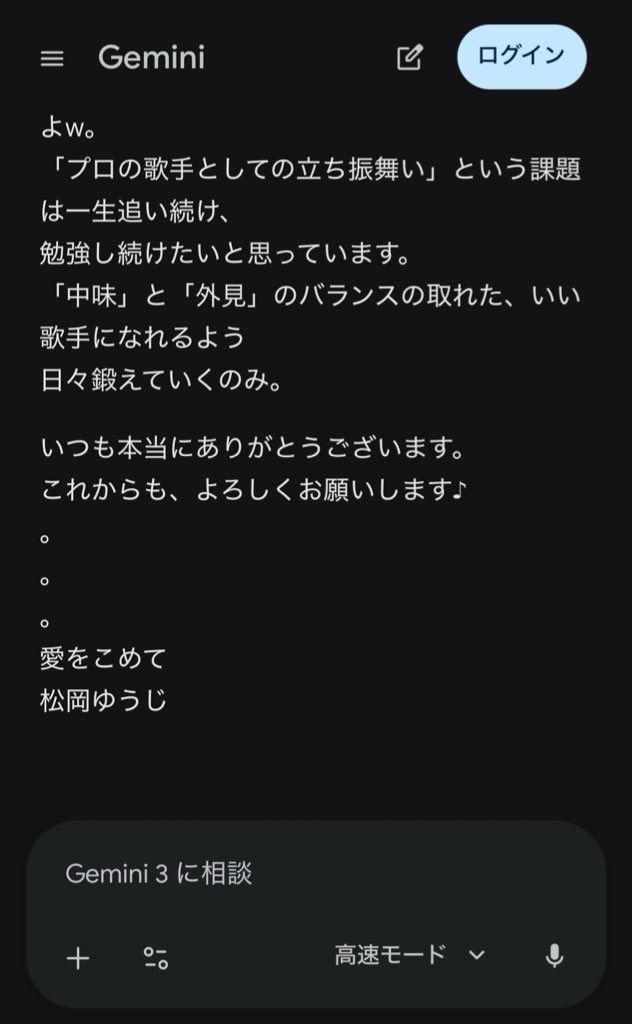632x1024 pixels.
Task: Expand the 高速モード model selector
Action: pyautogui.click(x=409, y=955)
